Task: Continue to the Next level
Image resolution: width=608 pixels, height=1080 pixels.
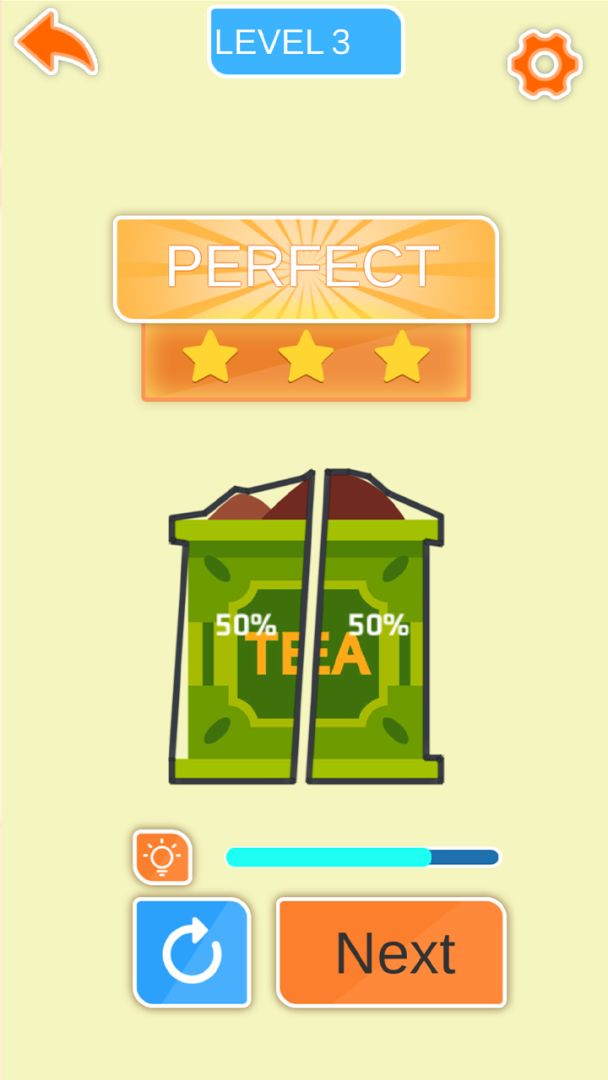Action: click(x=392, y=952)
